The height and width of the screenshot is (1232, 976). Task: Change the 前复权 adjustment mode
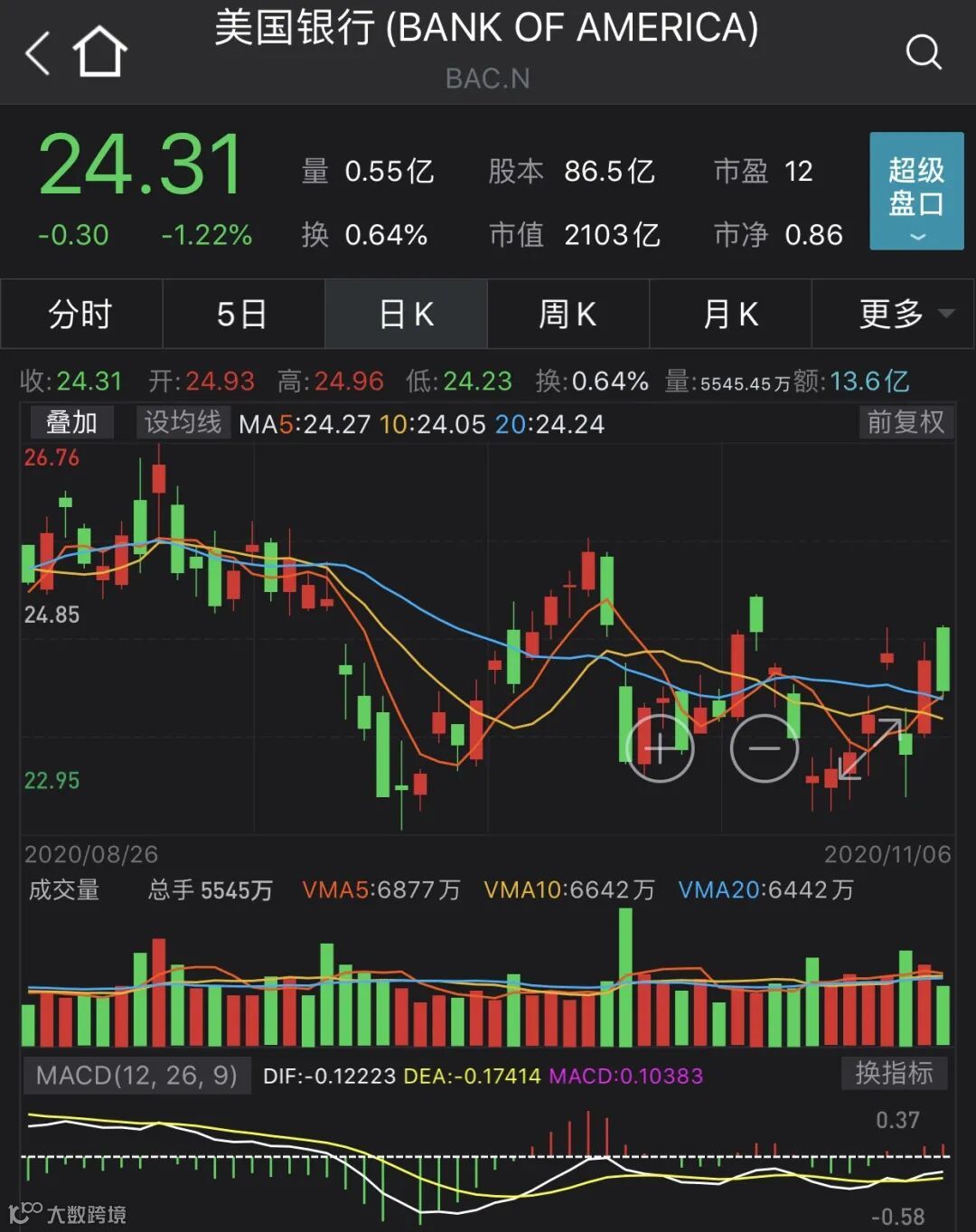906,422
